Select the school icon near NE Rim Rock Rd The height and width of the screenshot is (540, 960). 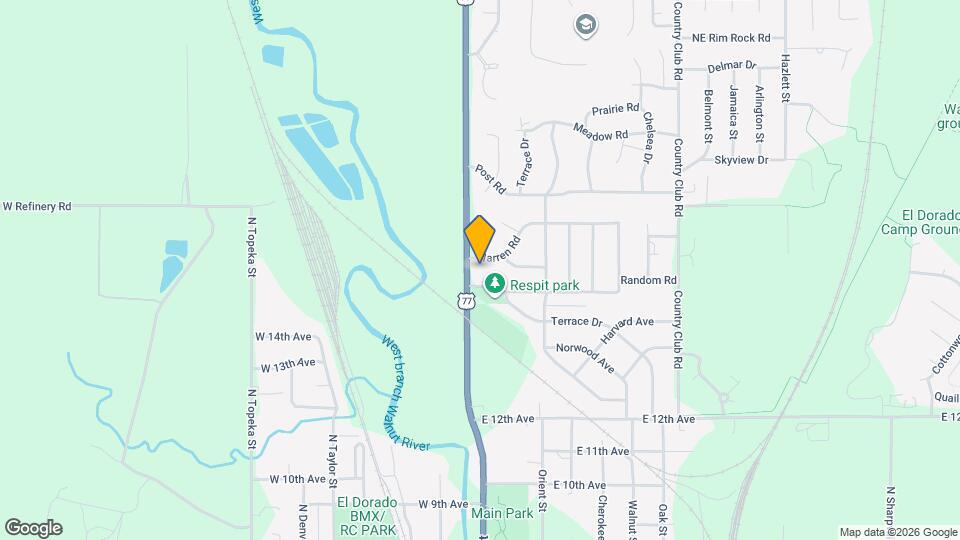587,25
